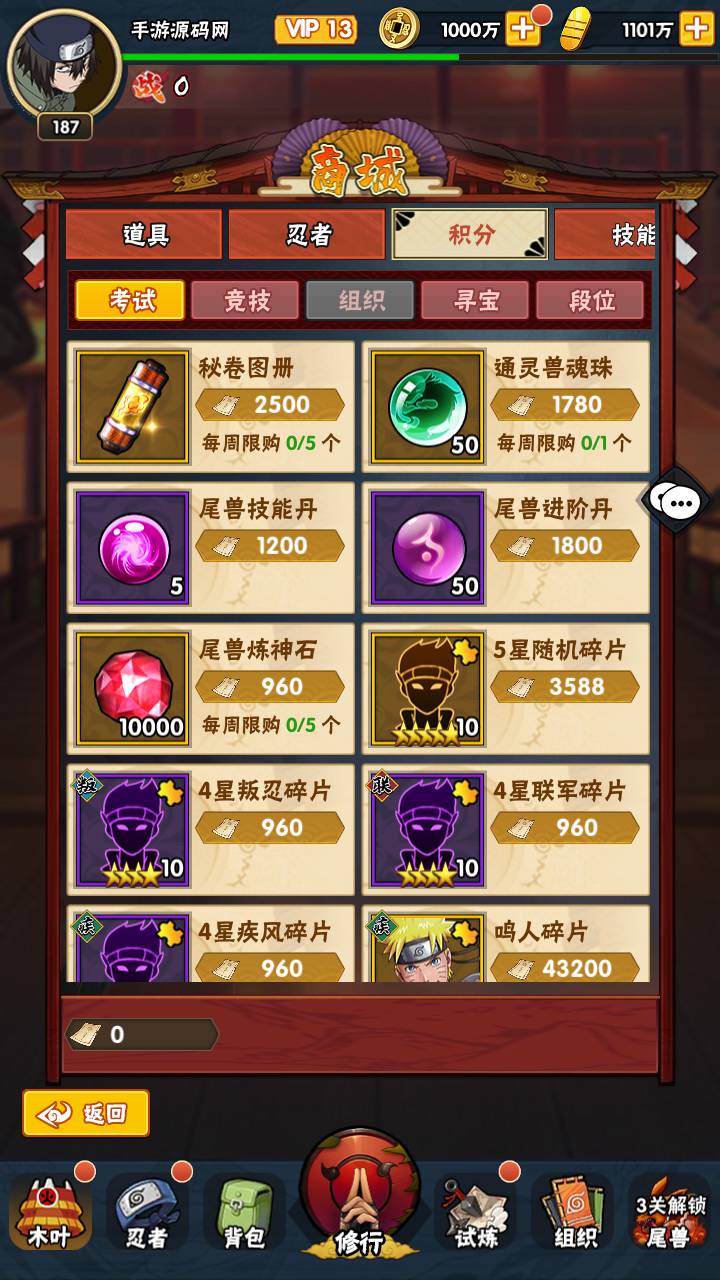Open the 5星随机碎片 item card
Screen dimensions: 720x1280
(x=506, y=687)
